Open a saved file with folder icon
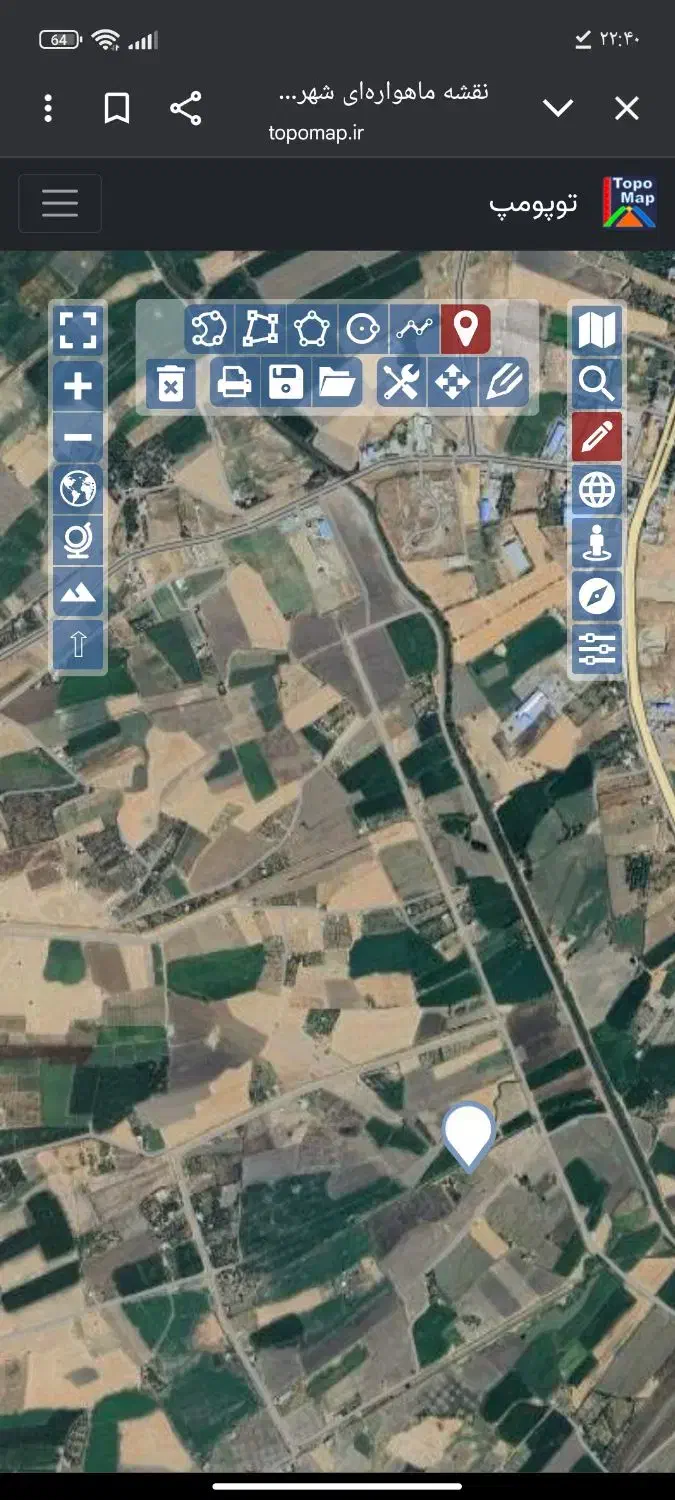 (x=337, y=383)
